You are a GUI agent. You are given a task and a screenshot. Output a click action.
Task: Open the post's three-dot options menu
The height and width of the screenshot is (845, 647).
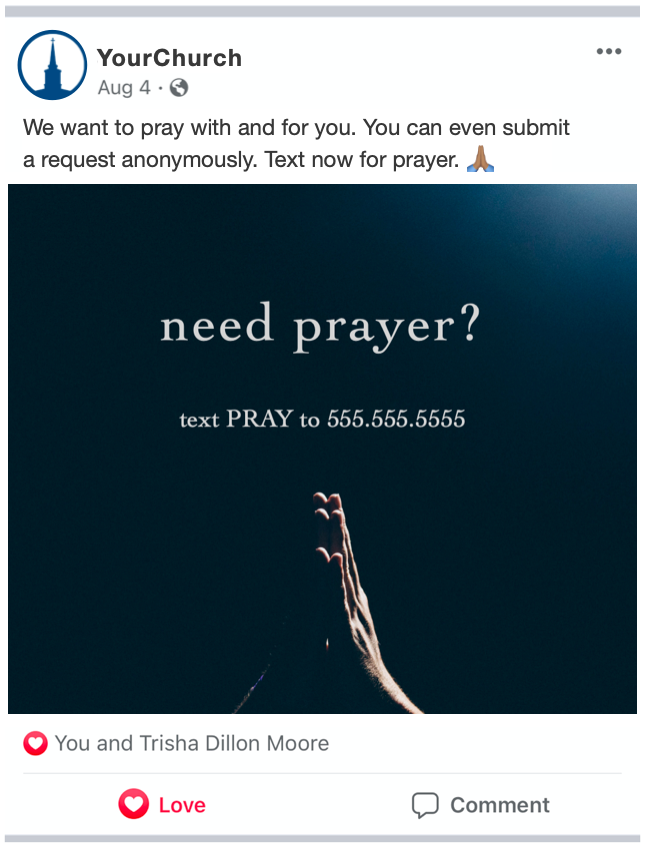[608, 52]
